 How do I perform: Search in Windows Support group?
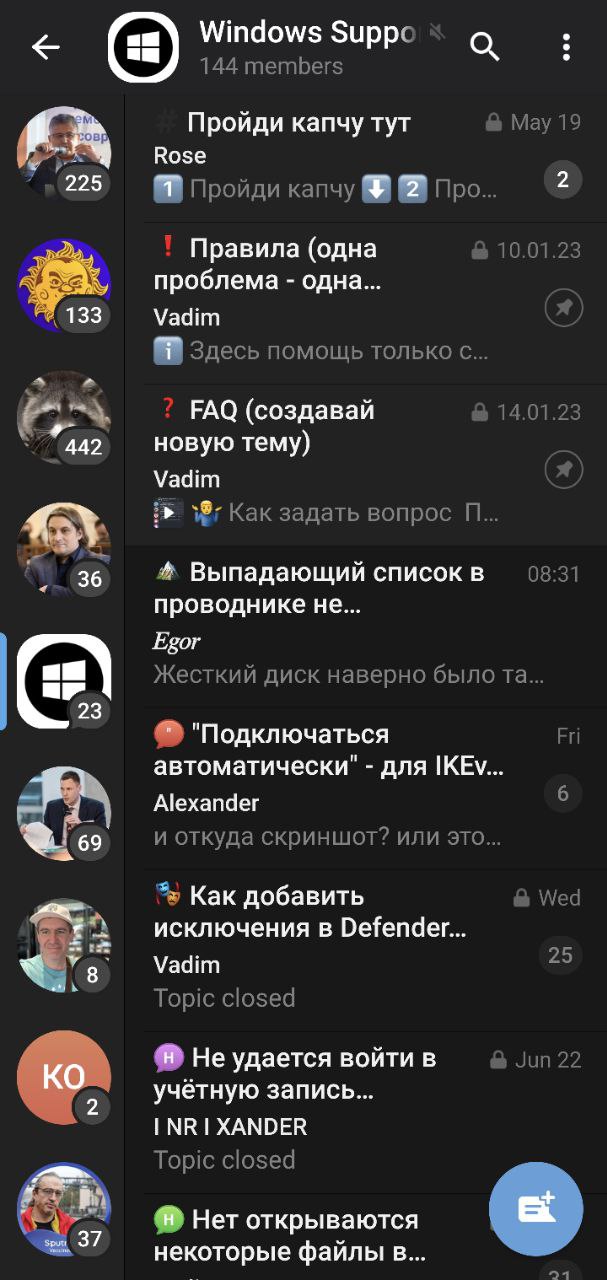[x=485, y=47]
